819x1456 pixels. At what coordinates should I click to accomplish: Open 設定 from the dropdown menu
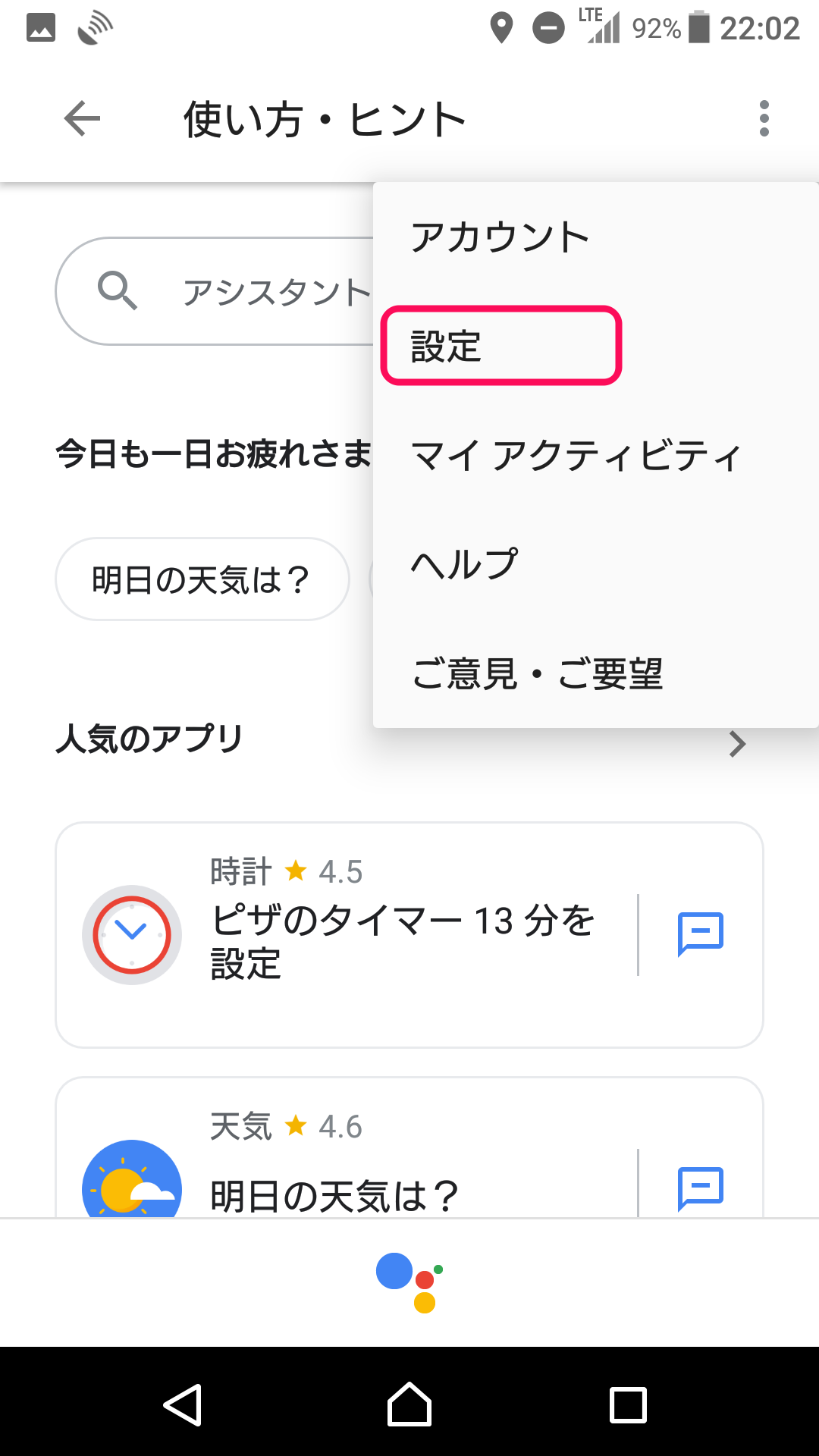500,347
